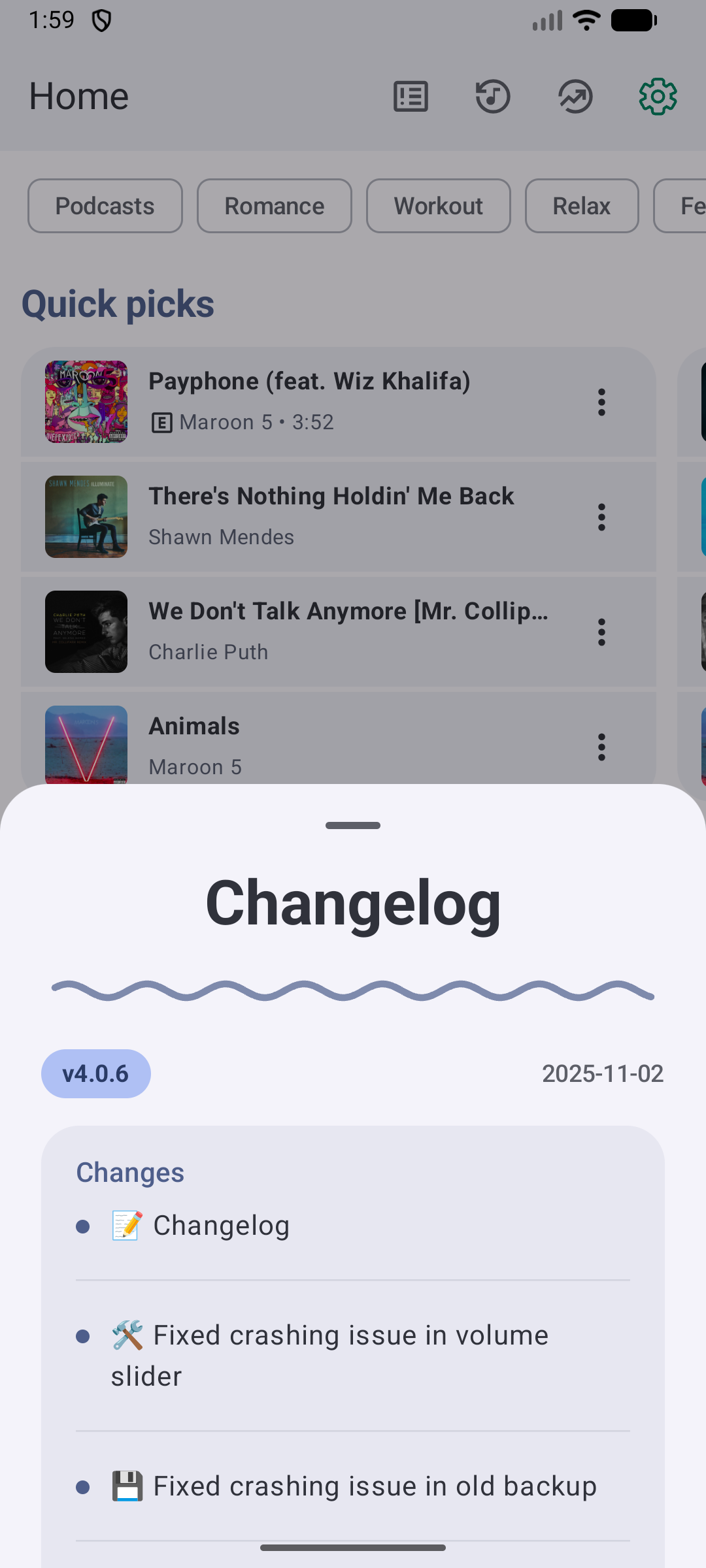Open more options for Animals

pyautogui.click(x=601, y=747)
